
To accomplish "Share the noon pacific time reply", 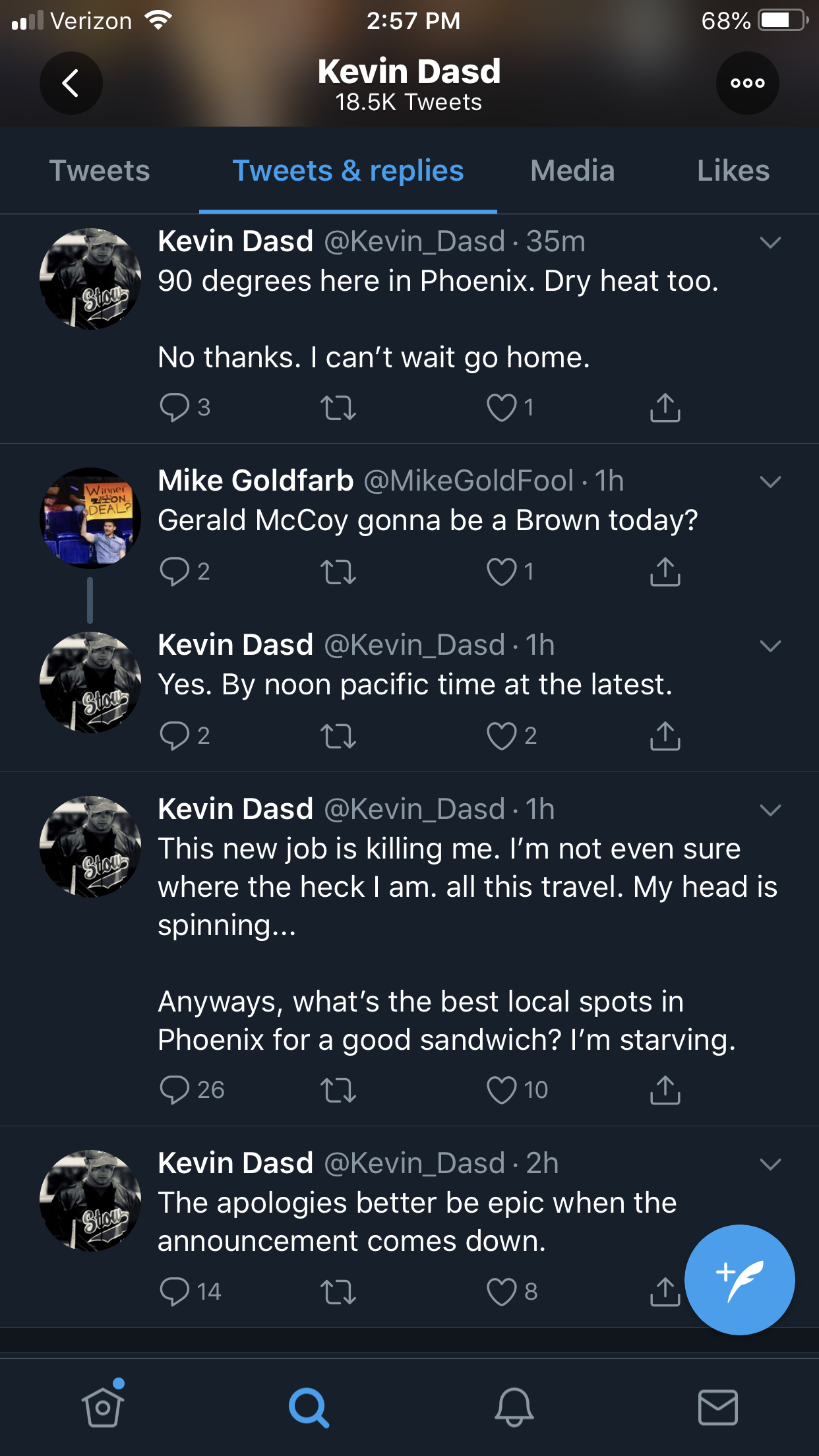I will [x=665, y=736].
